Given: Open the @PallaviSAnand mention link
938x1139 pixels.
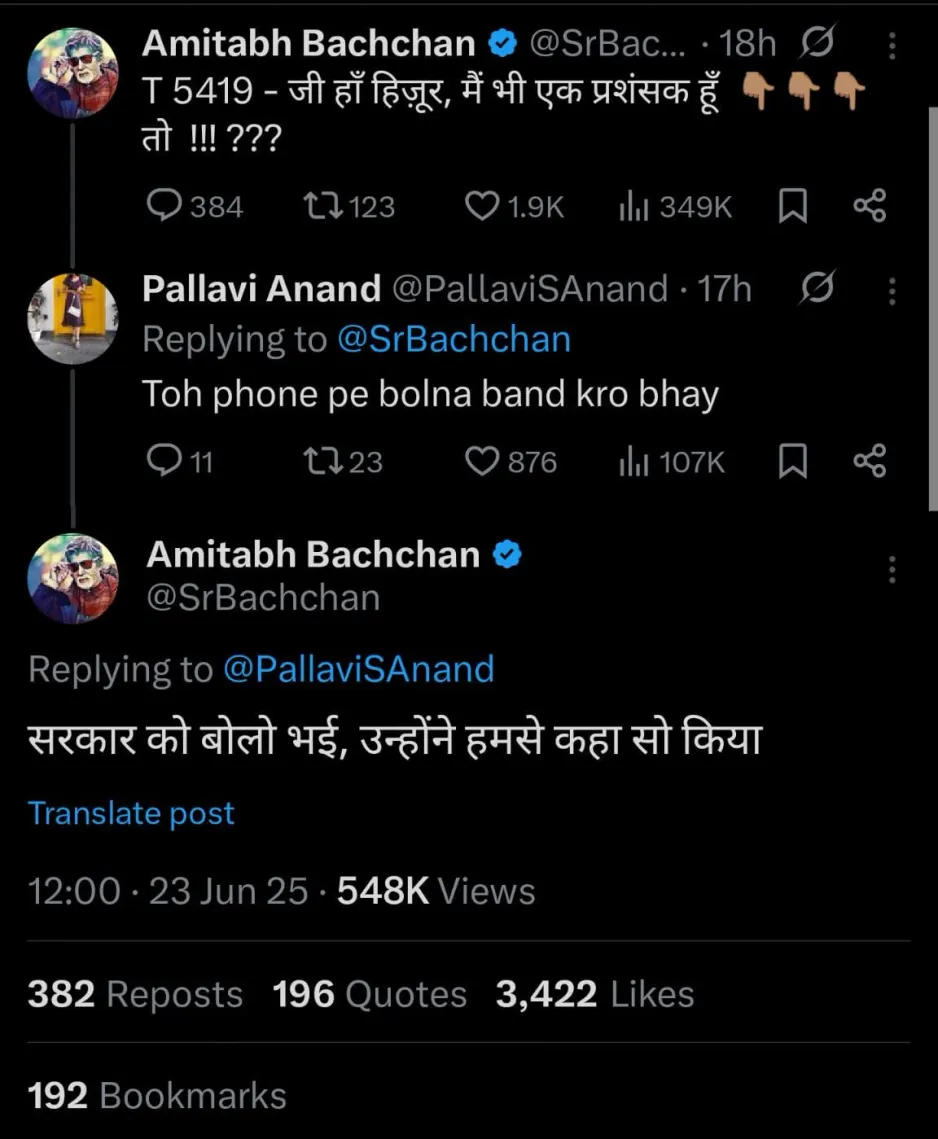Looking at the screenshot, I should click(359, 669).
